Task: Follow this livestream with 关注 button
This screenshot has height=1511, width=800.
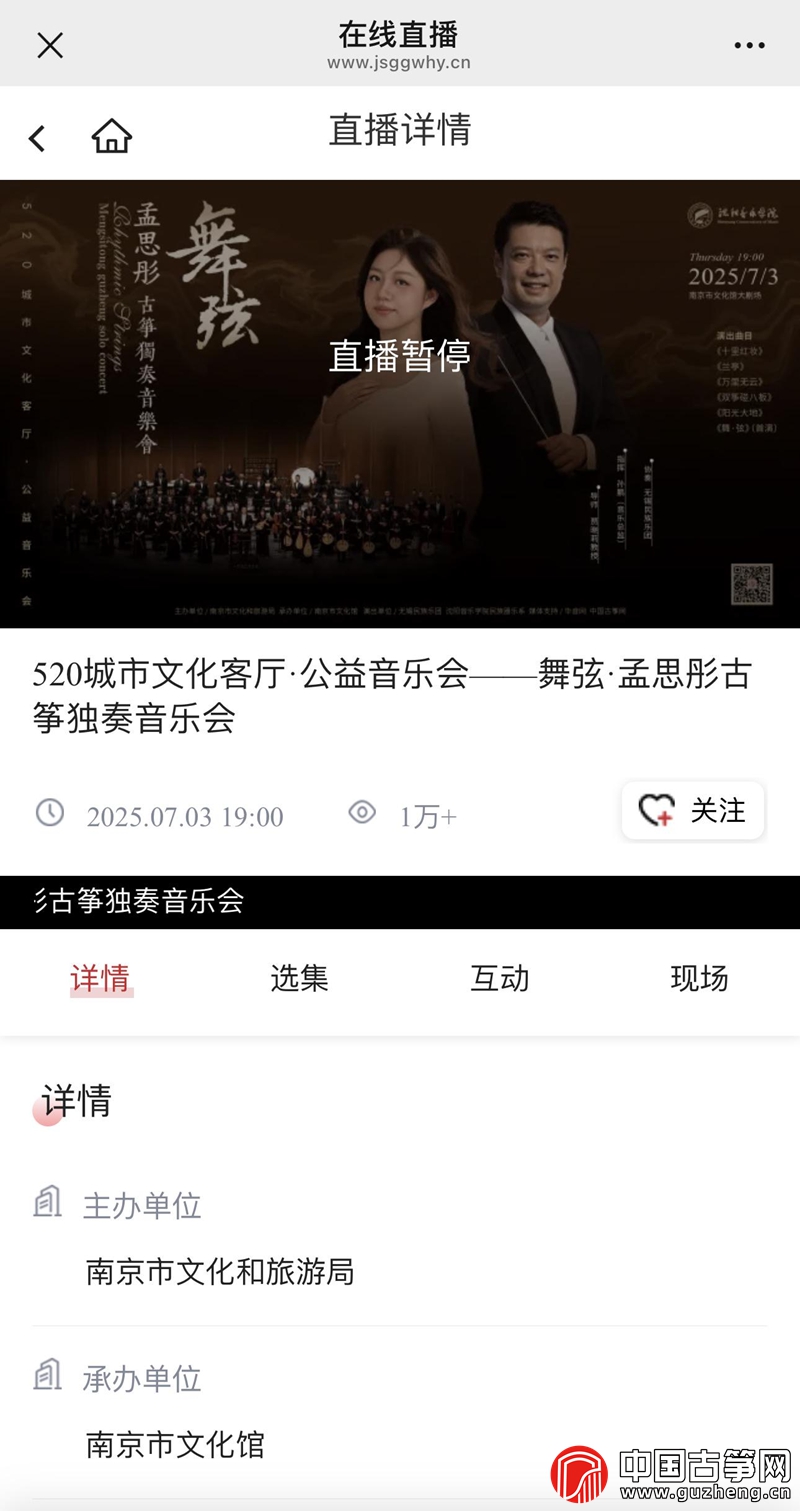Action: coord(693,810)
